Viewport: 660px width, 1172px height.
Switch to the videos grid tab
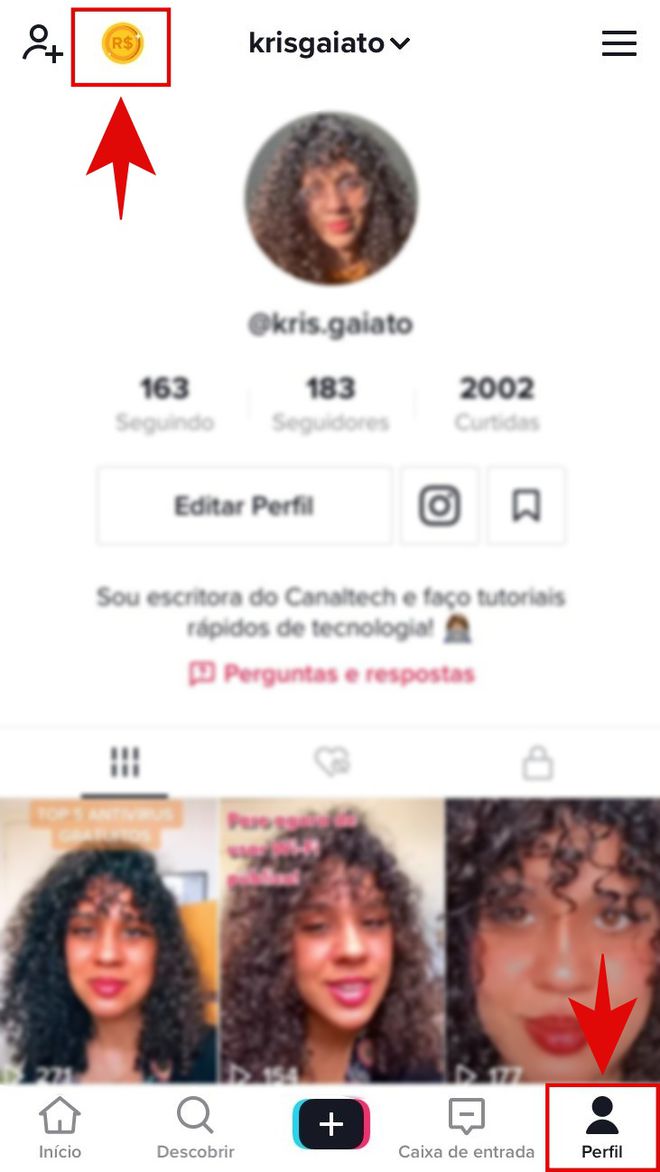(124, 763)
